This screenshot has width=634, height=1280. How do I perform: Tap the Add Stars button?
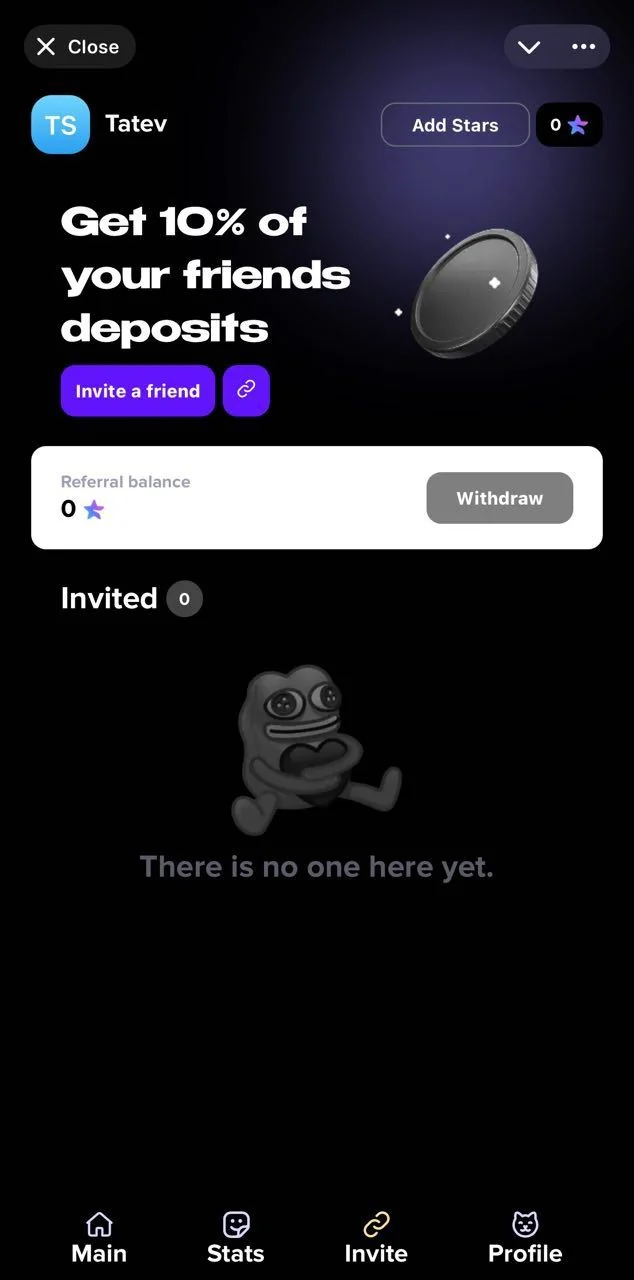click(455, 125)
